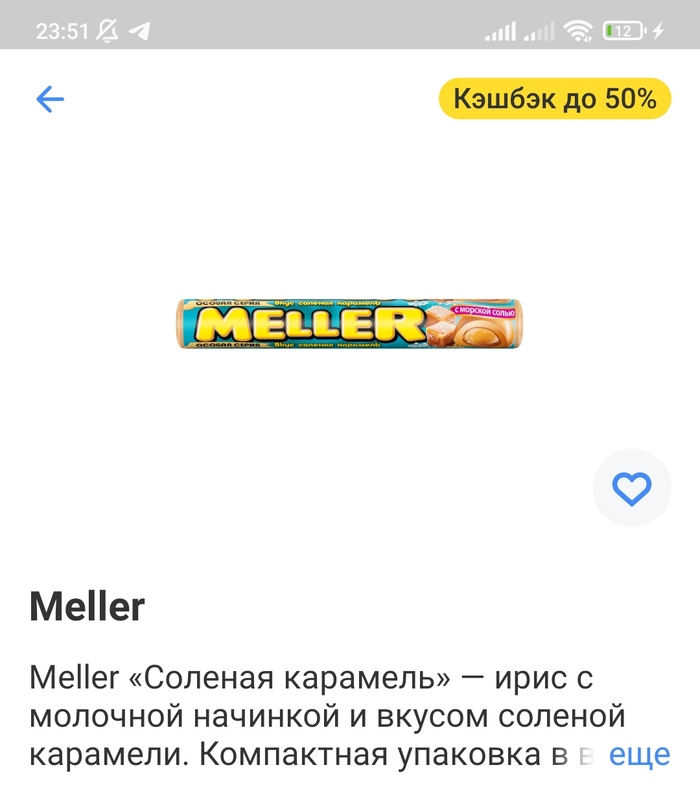Add Meller to favorites with heart
Viewport: 700px width, 800px height.
[631, 488]
